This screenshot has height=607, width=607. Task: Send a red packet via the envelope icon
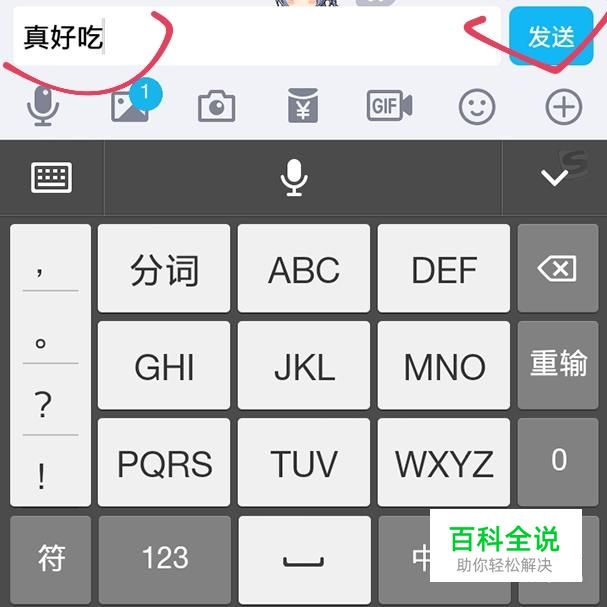tap(303, 106)
